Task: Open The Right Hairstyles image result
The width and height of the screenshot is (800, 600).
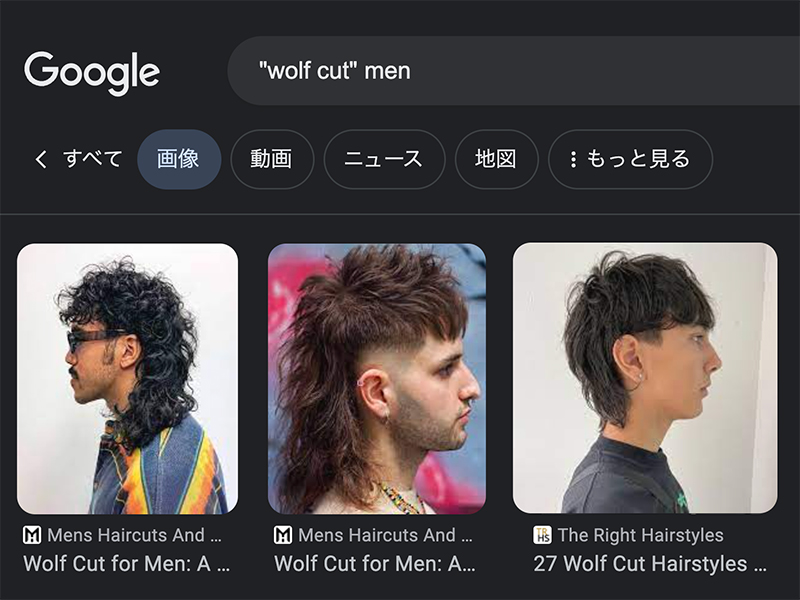Action: point(645,378)
